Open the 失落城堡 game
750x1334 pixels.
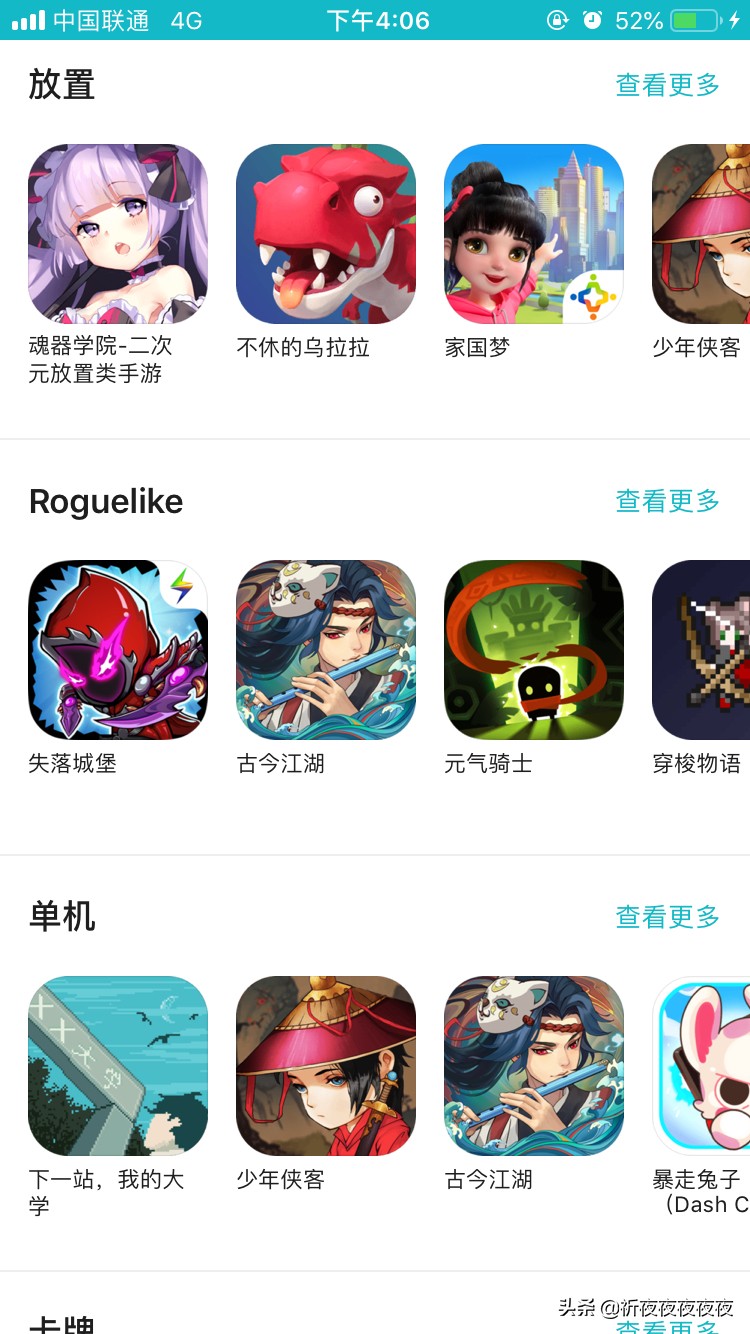118,650
